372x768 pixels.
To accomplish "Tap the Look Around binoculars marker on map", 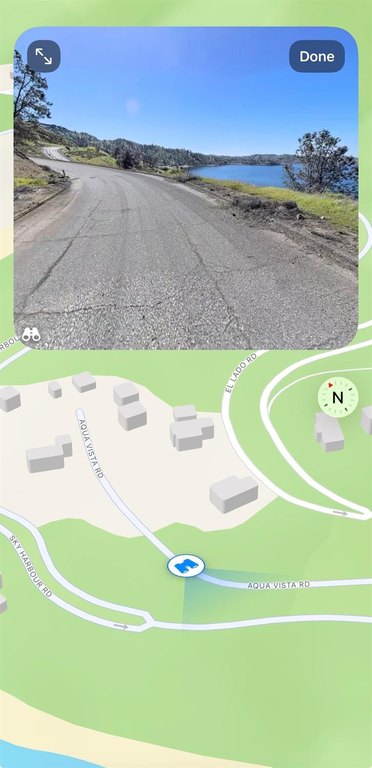I will click(186, 566).
